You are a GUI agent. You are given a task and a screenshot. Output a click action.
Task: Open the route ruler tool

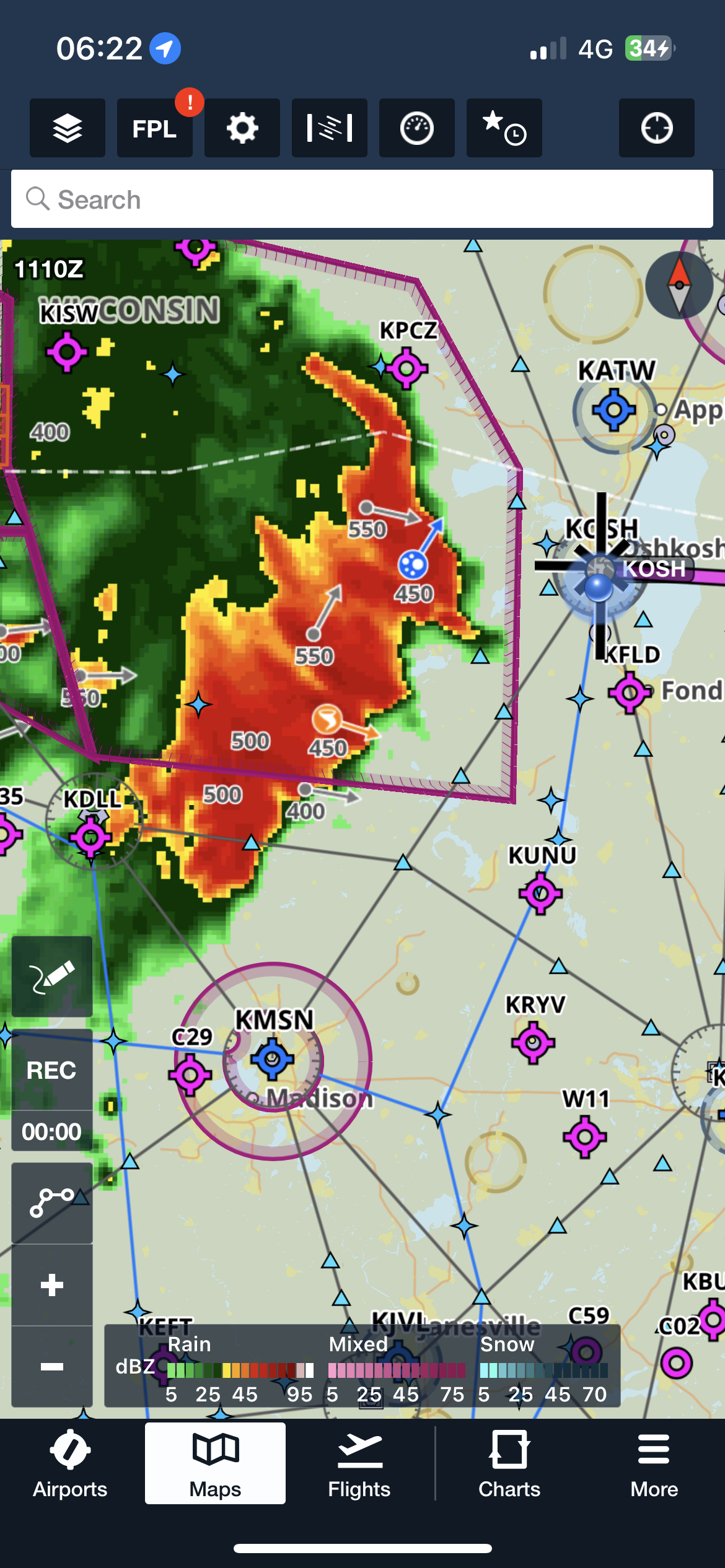pos(52,1203)
